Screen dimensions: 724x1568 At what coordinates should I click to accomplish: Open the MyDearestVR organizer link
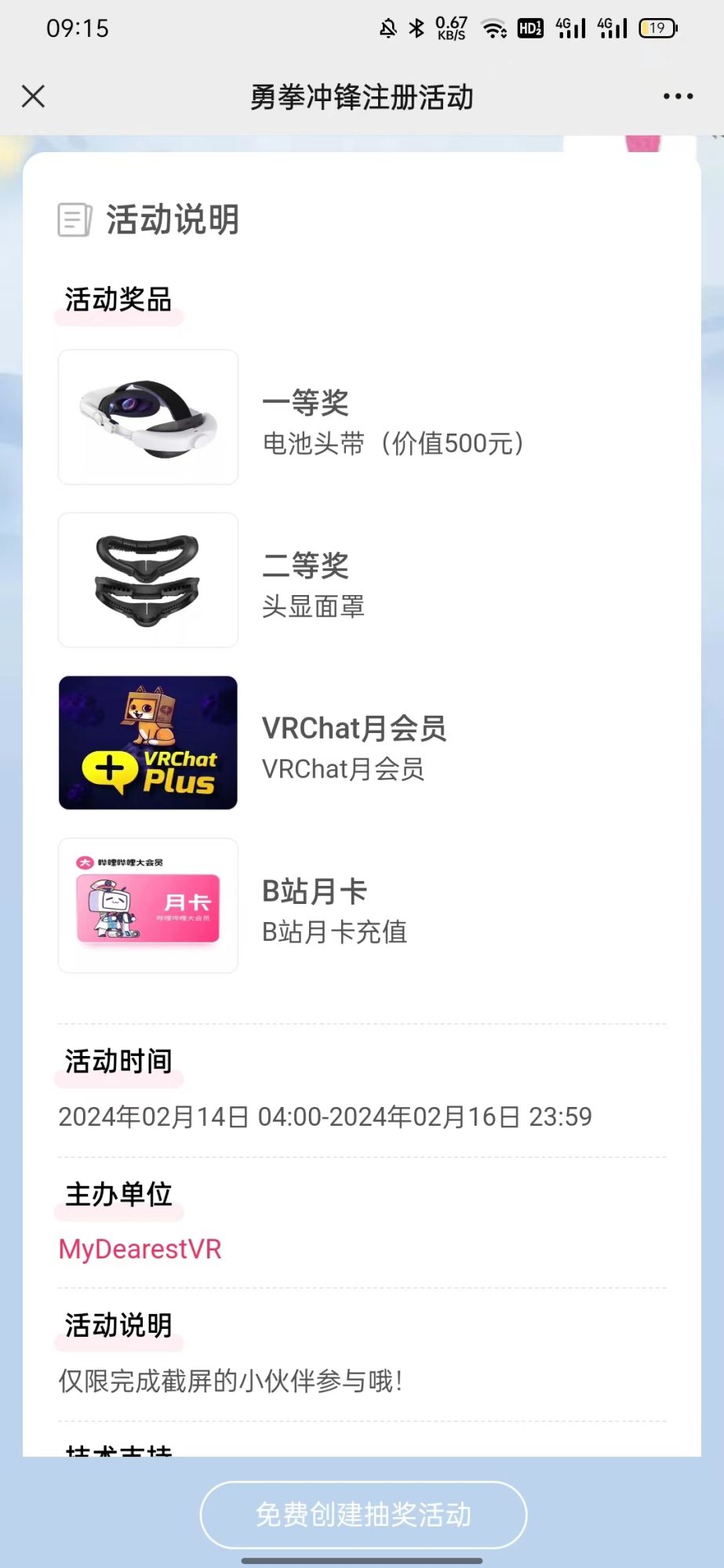coord(140,1249)
